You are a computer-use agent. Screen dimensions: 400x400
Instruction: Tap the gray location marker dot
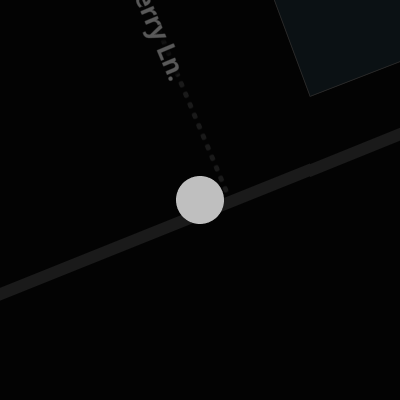tap(200, 200)
